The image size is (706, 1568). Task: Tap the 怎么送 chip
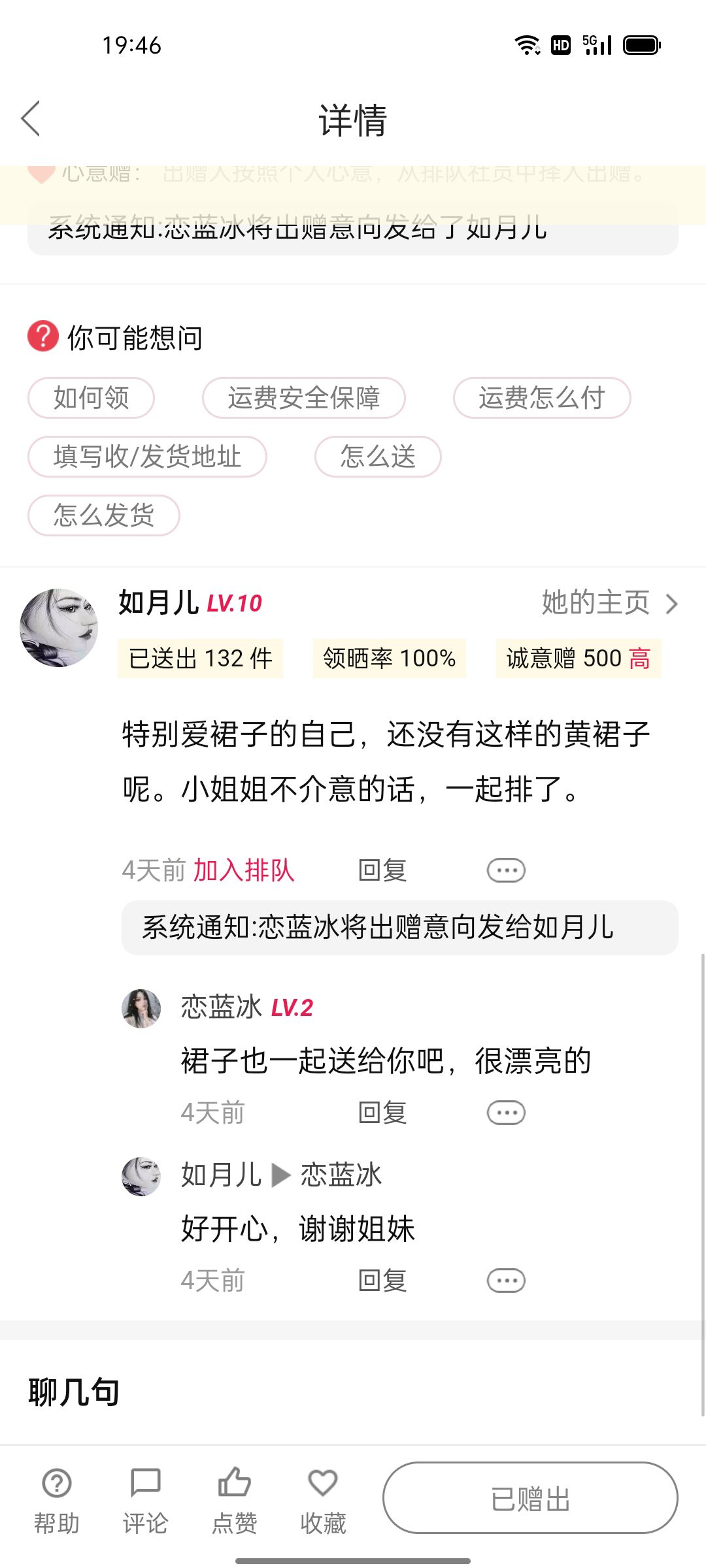[377, 457]
